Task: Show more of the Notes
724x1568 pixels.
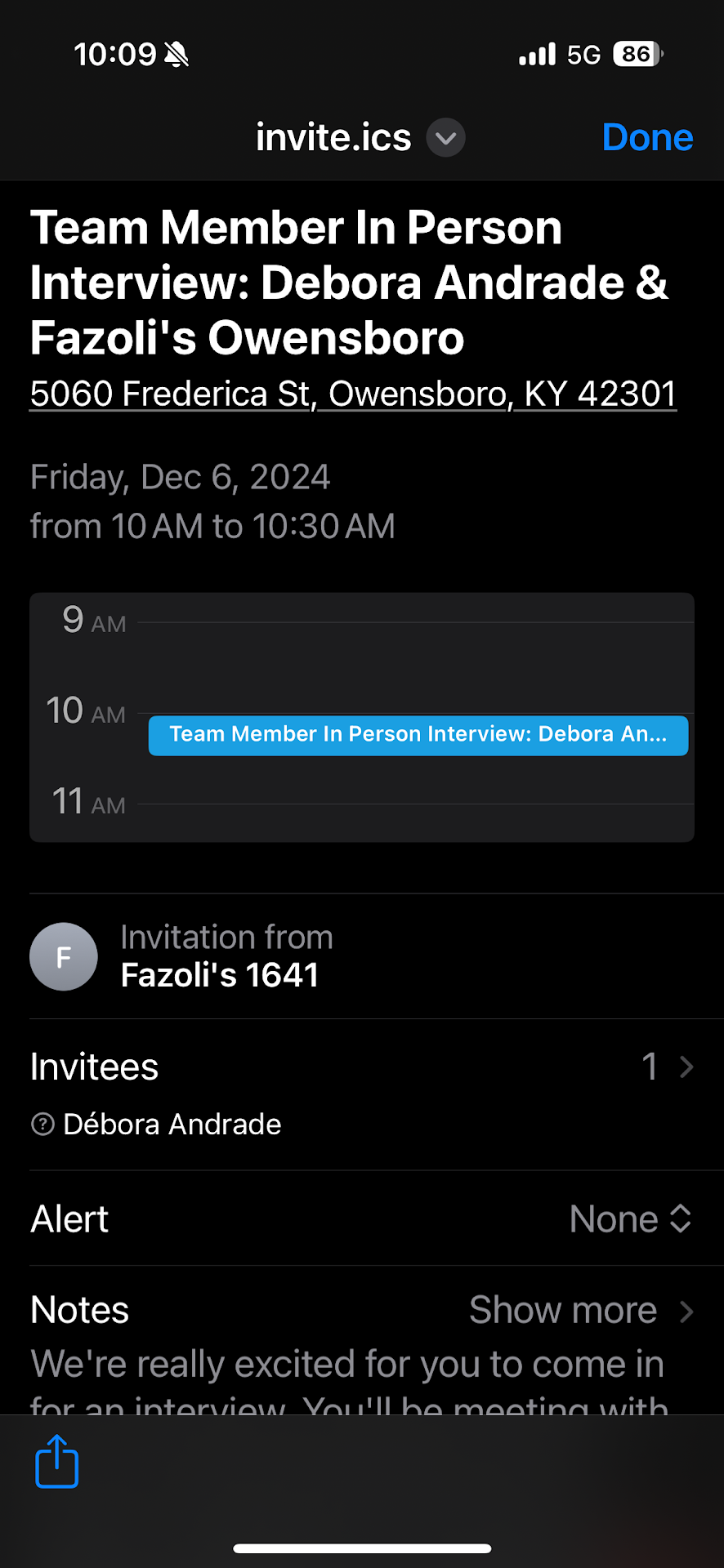Action: 581,1310
